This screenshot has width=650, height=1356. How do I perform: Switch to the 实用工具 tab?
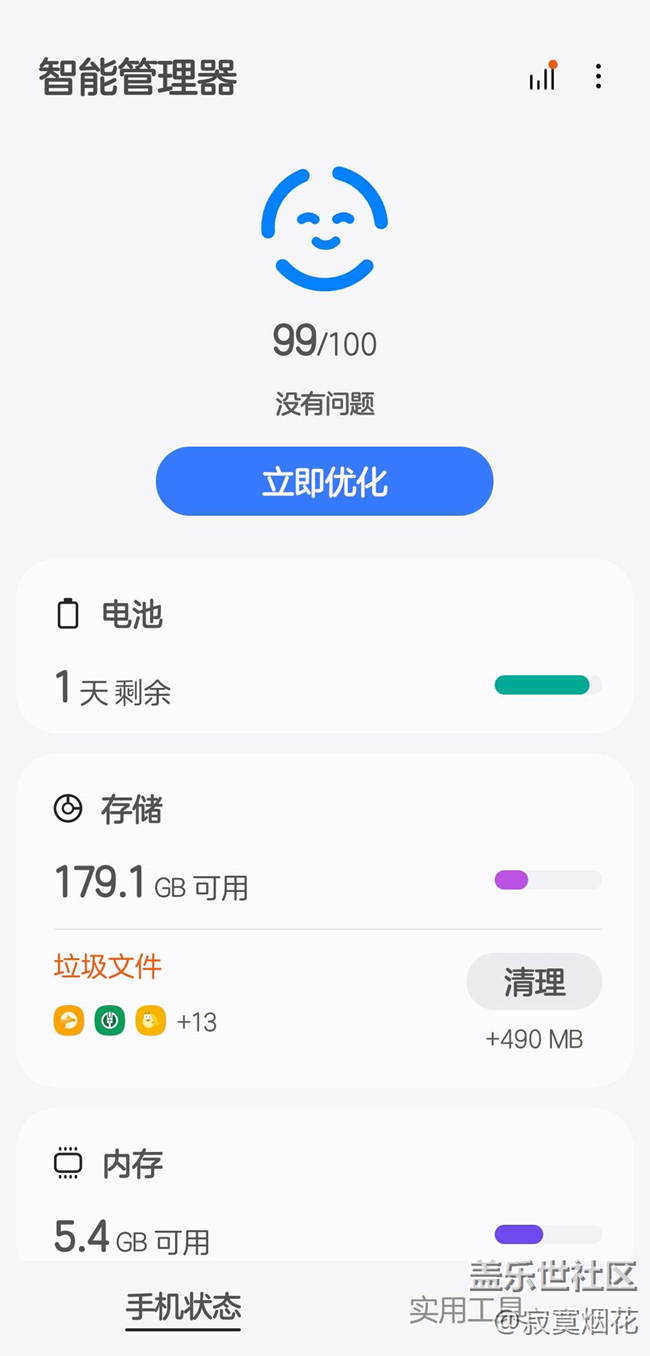click(x=466, y=1309)
